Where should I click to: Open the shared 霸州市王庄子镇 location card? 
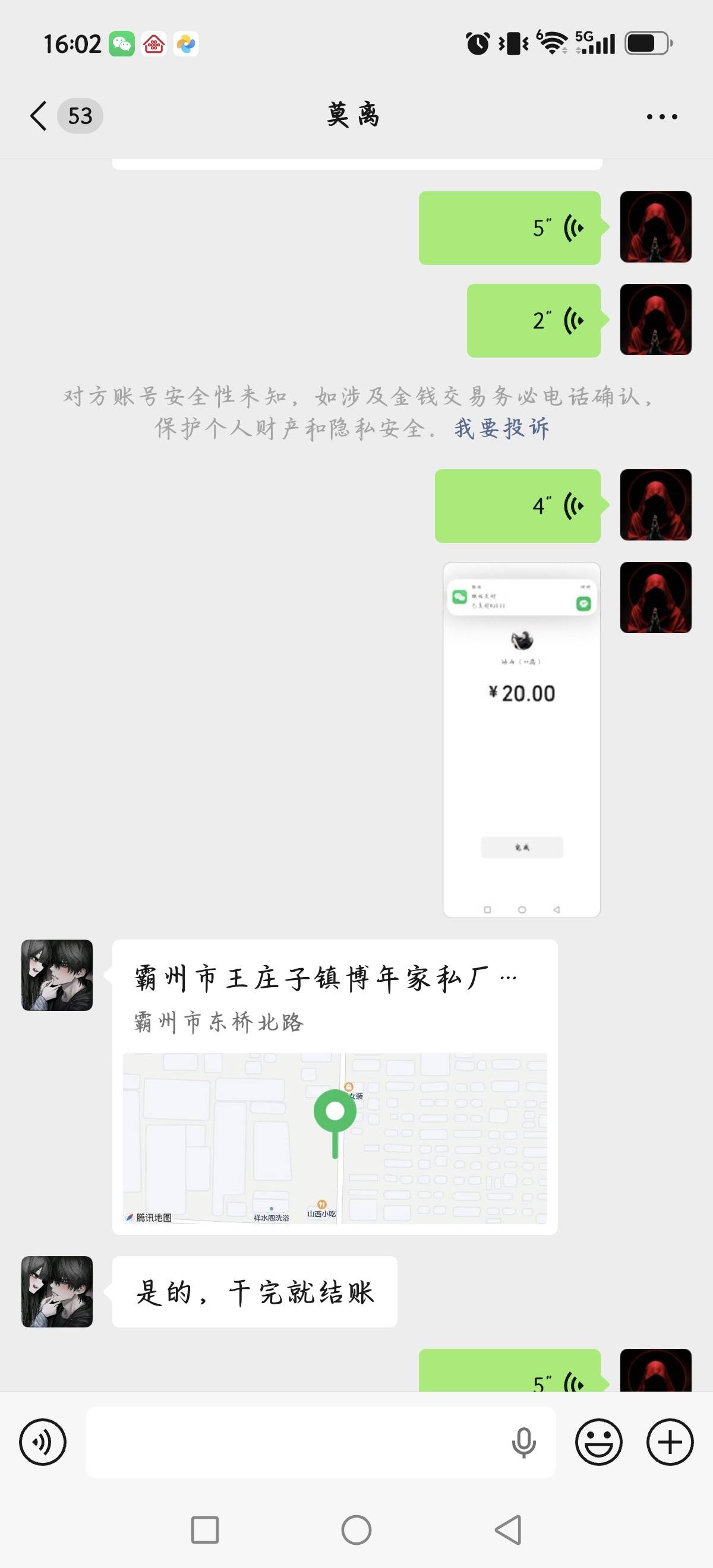(335, 1087)
